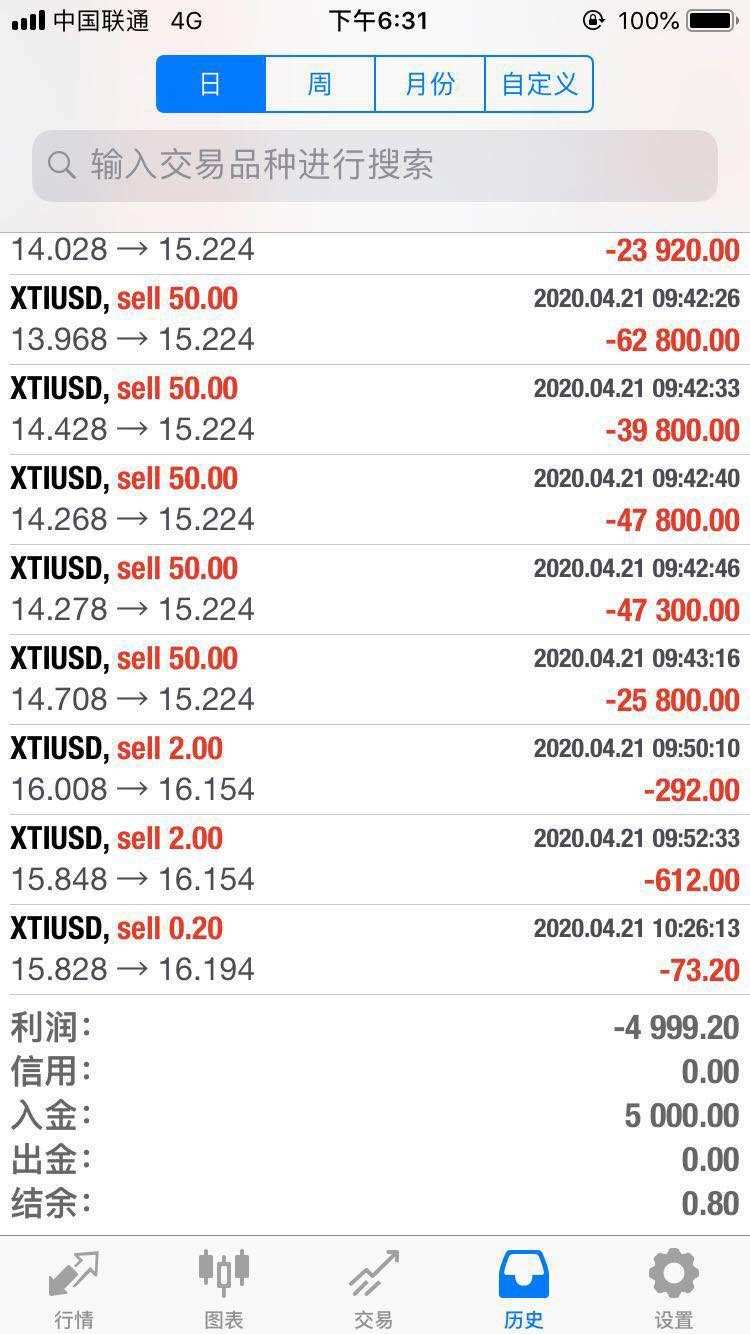
Task: Select the 日 period segment
Action: (211, 84)
